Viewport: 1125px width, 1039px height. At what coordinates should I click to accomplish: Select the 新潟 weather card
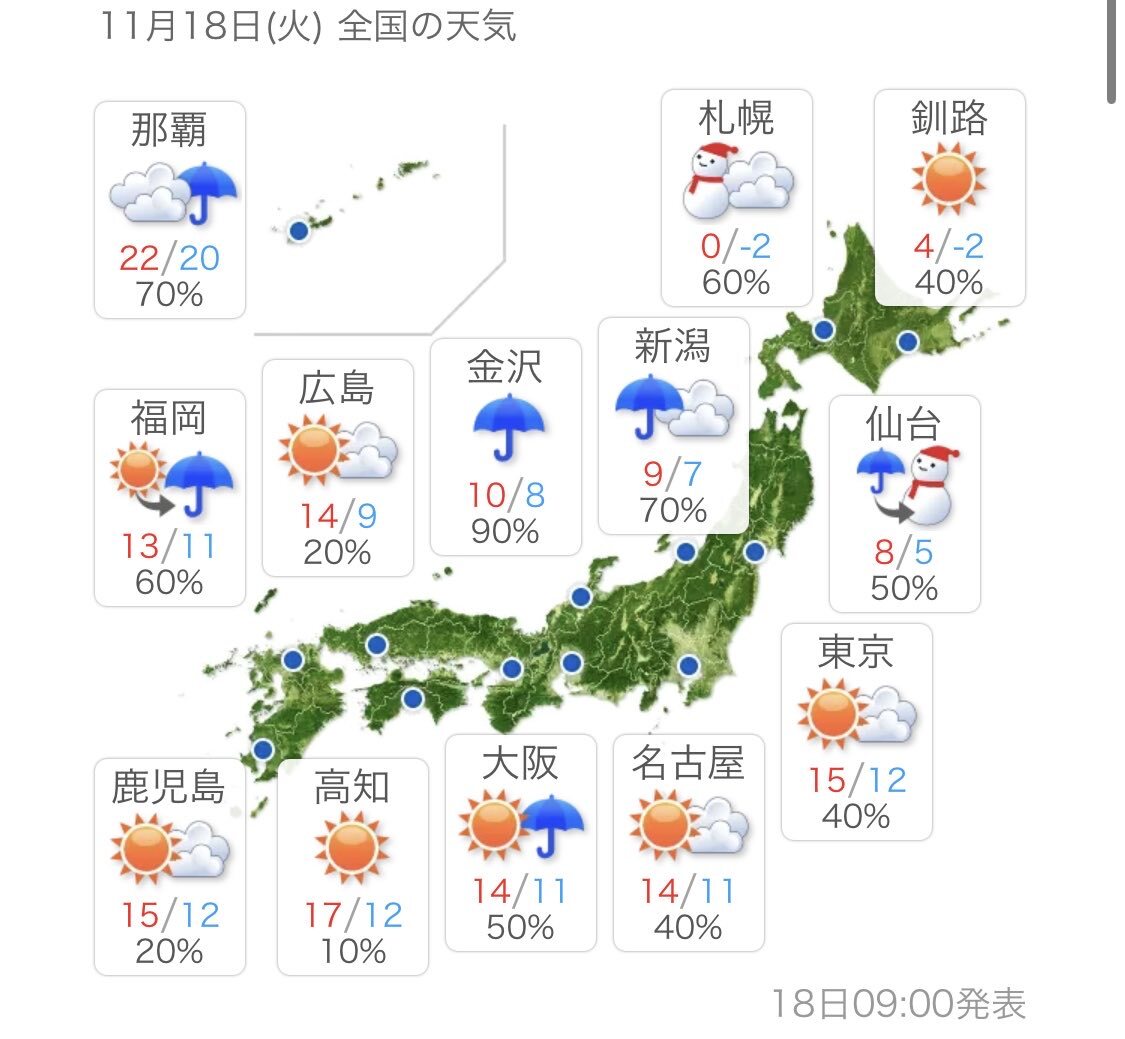tap(673, 426)
